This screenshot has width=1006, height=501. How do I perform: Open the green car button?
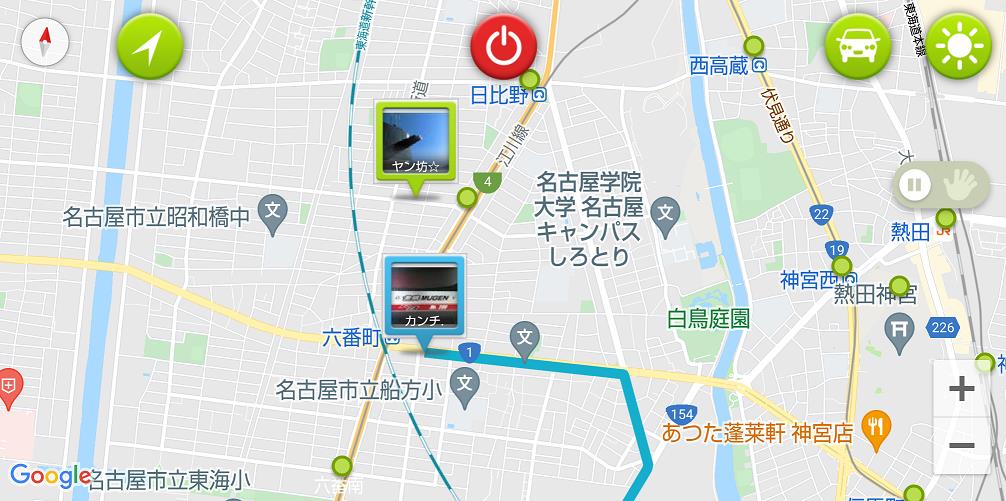pos(857,46)
